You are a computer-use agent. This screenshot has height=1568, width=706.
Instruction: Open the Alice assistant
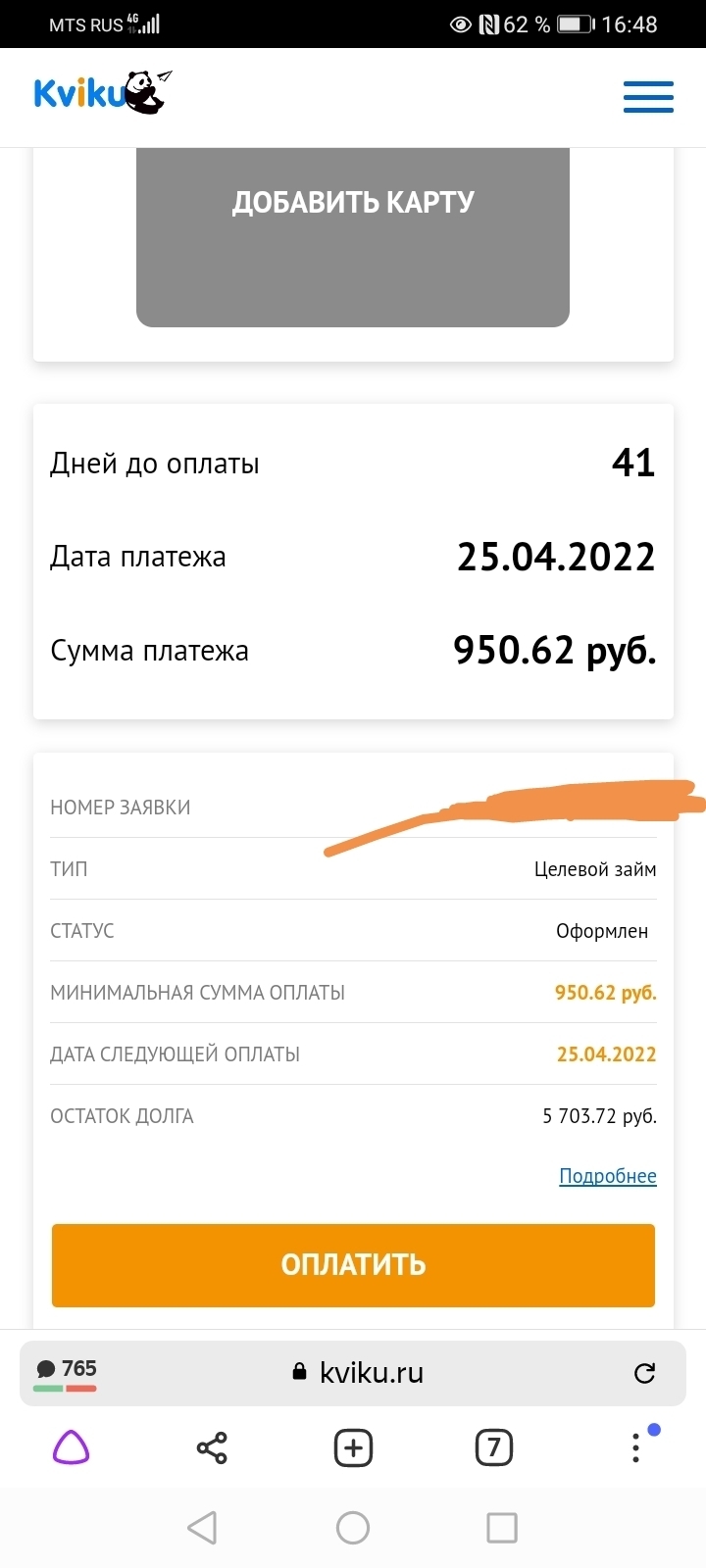[71, 1447]
